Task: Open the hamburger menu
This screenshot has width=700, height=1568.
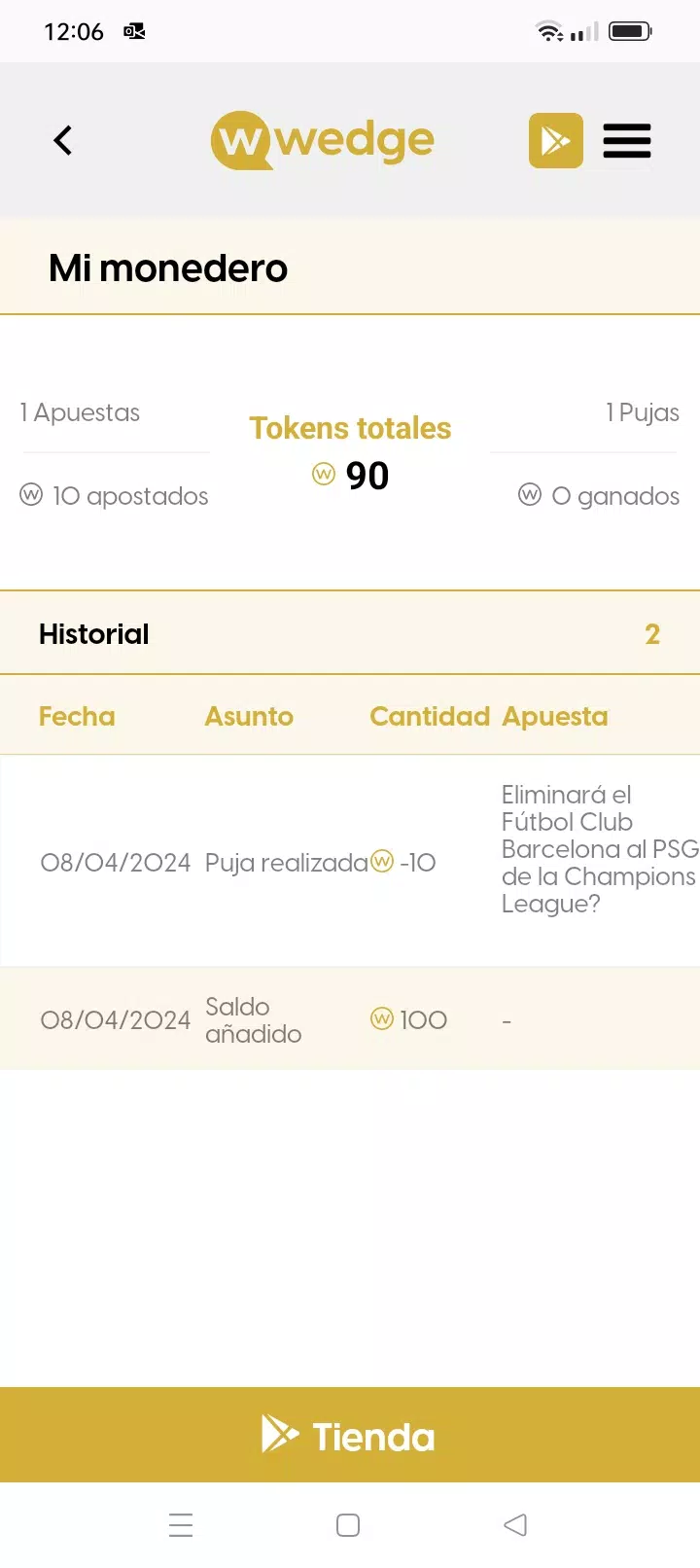Action: point(626,141)
